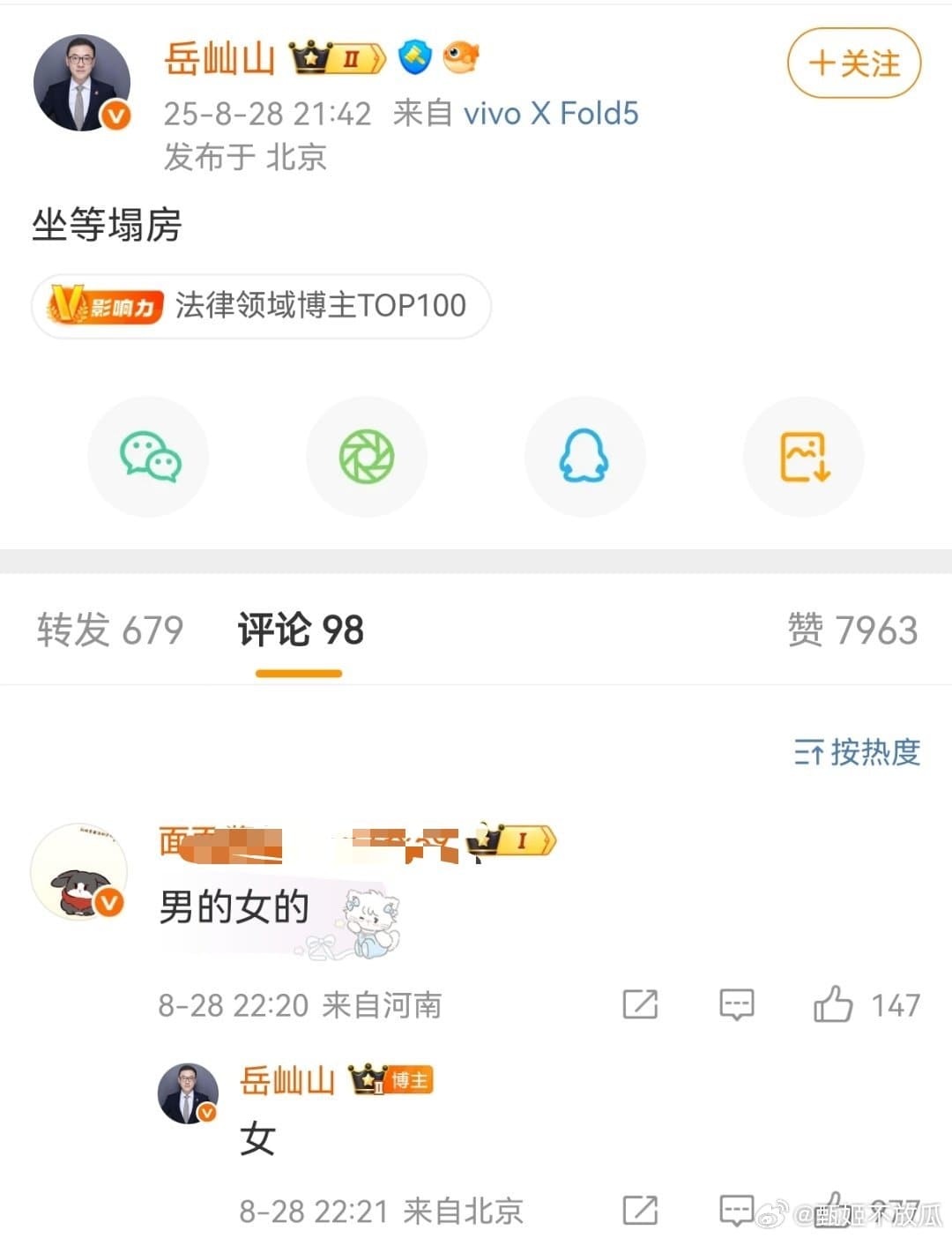Like the 男的女的 comment with 147 likes
This screenshot has width=952, height=1238.
pos(833,1004)
